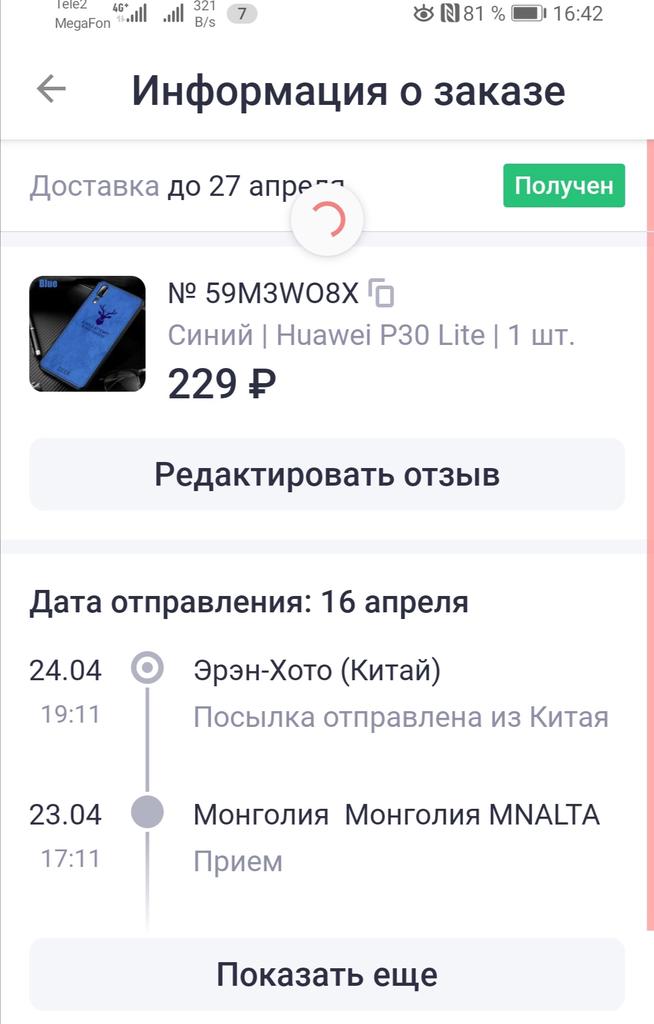Go back from the order information screen
Image resolution: width=654 pixels, height=1024 pixels.
(51, 89)
